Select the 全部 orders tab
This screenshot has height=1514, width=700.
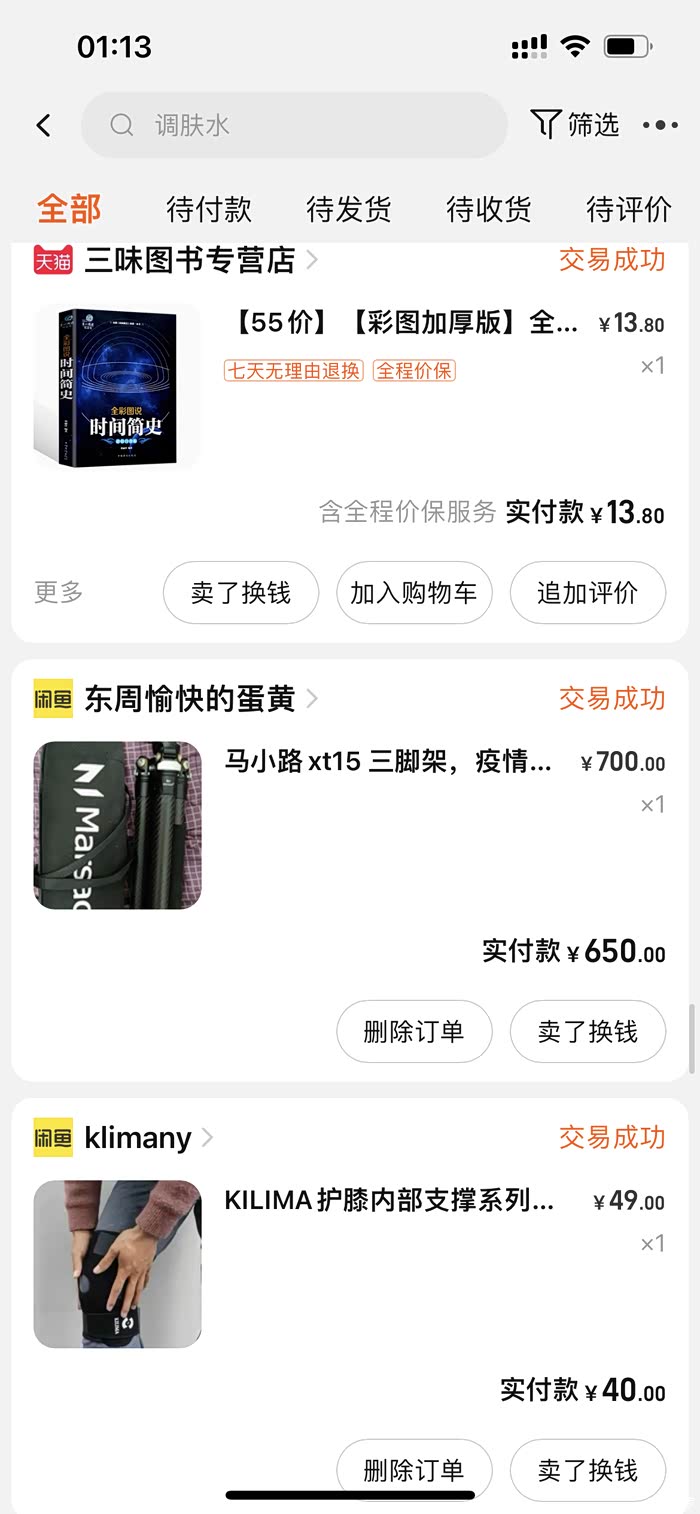pos(69,209)
